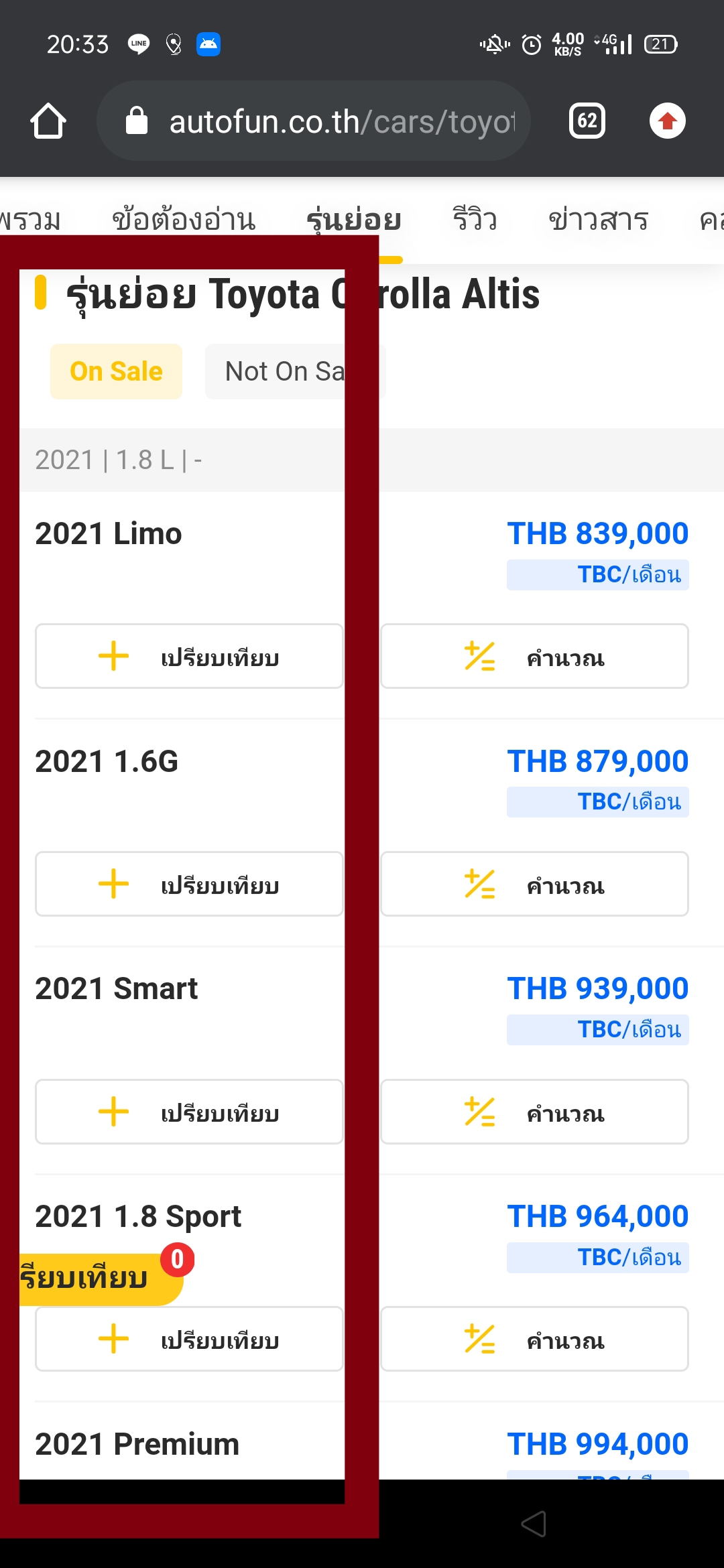Add 2021 Smart to comparison
The width and height of the screenshot is (724, 1568).
(x=189, y=1112)
